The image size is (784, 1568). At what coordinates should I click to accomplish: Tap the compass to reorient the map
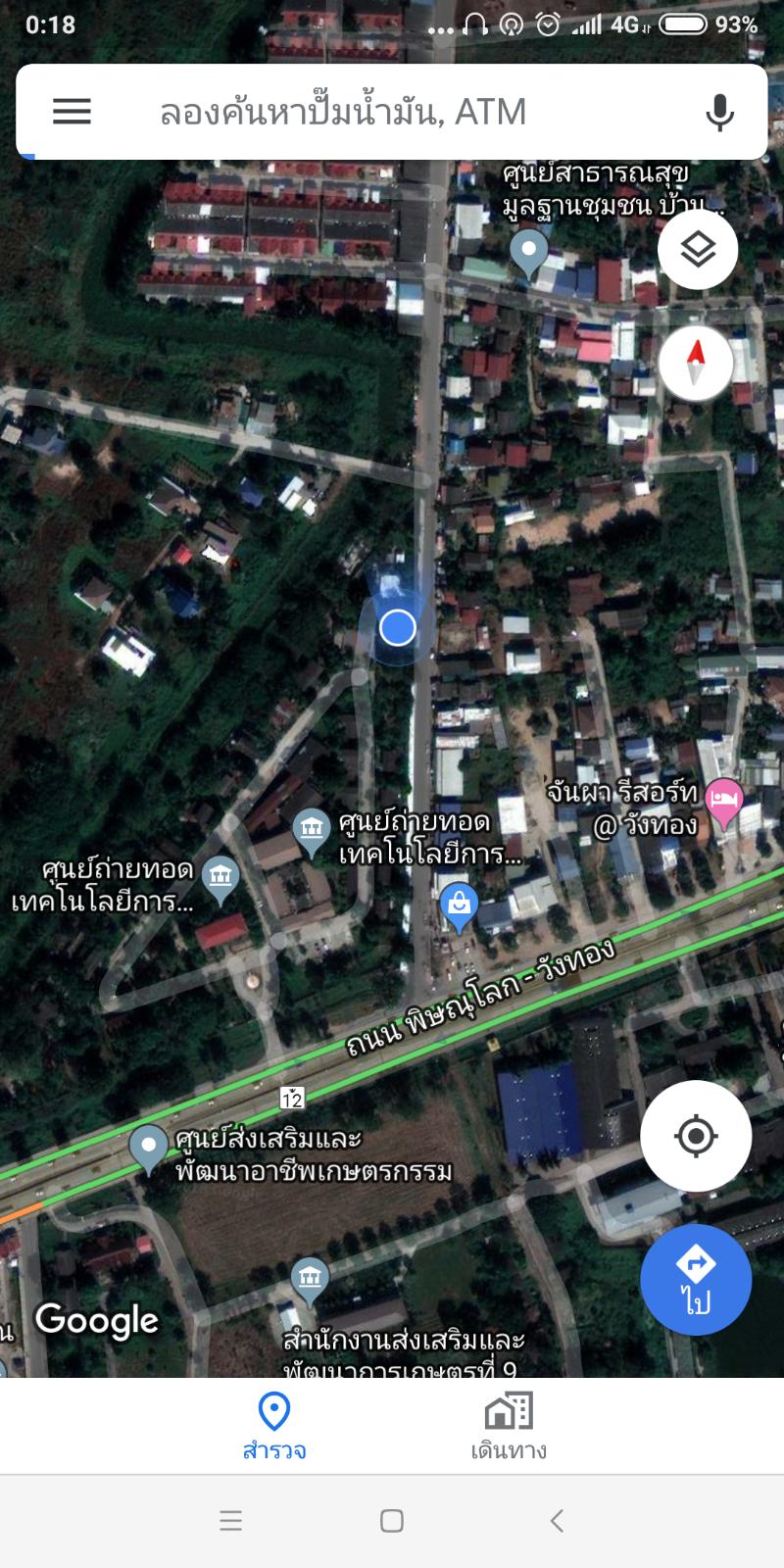(x=696, y=363)
